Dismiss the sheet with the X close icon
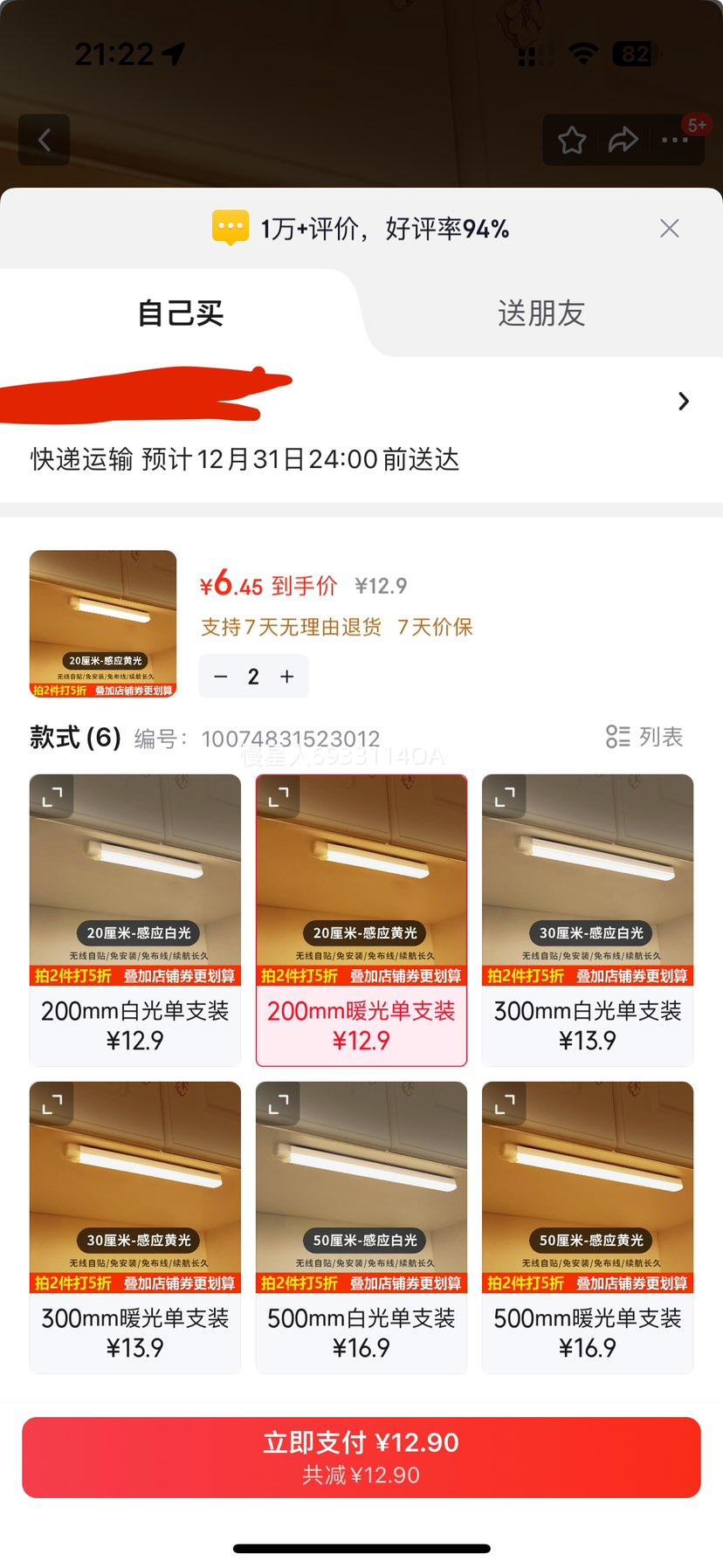 click(669, 228)
